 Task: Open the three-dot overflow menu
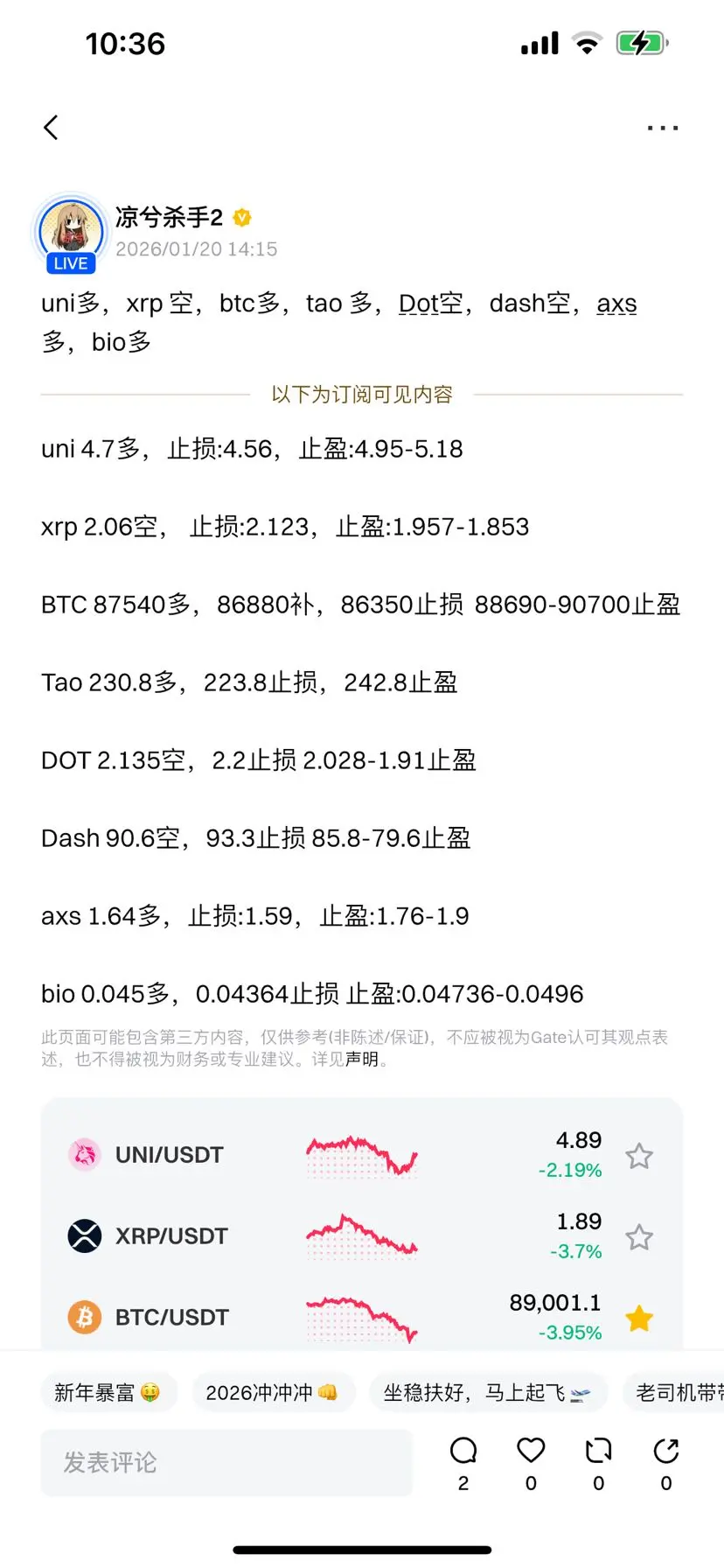(662, 128)
